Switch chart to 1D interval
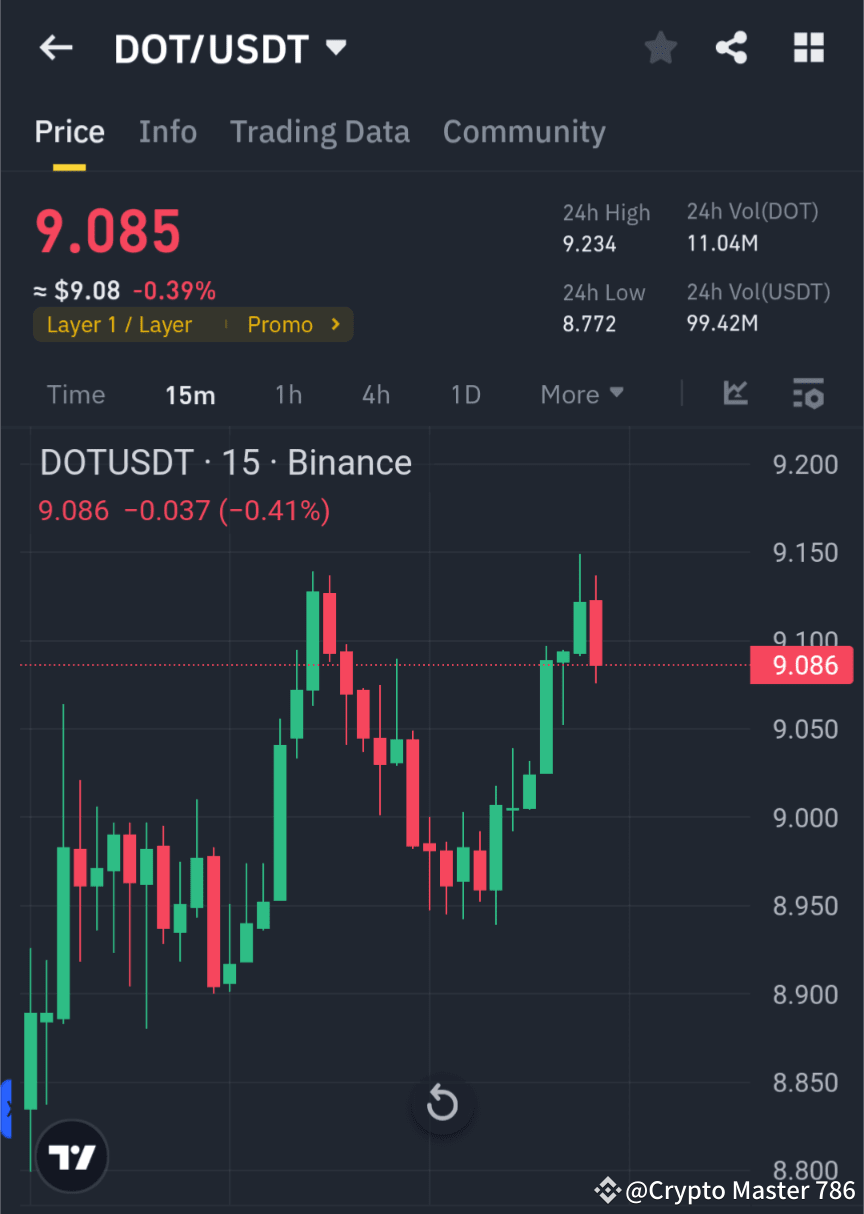 [x=465, y=394]
